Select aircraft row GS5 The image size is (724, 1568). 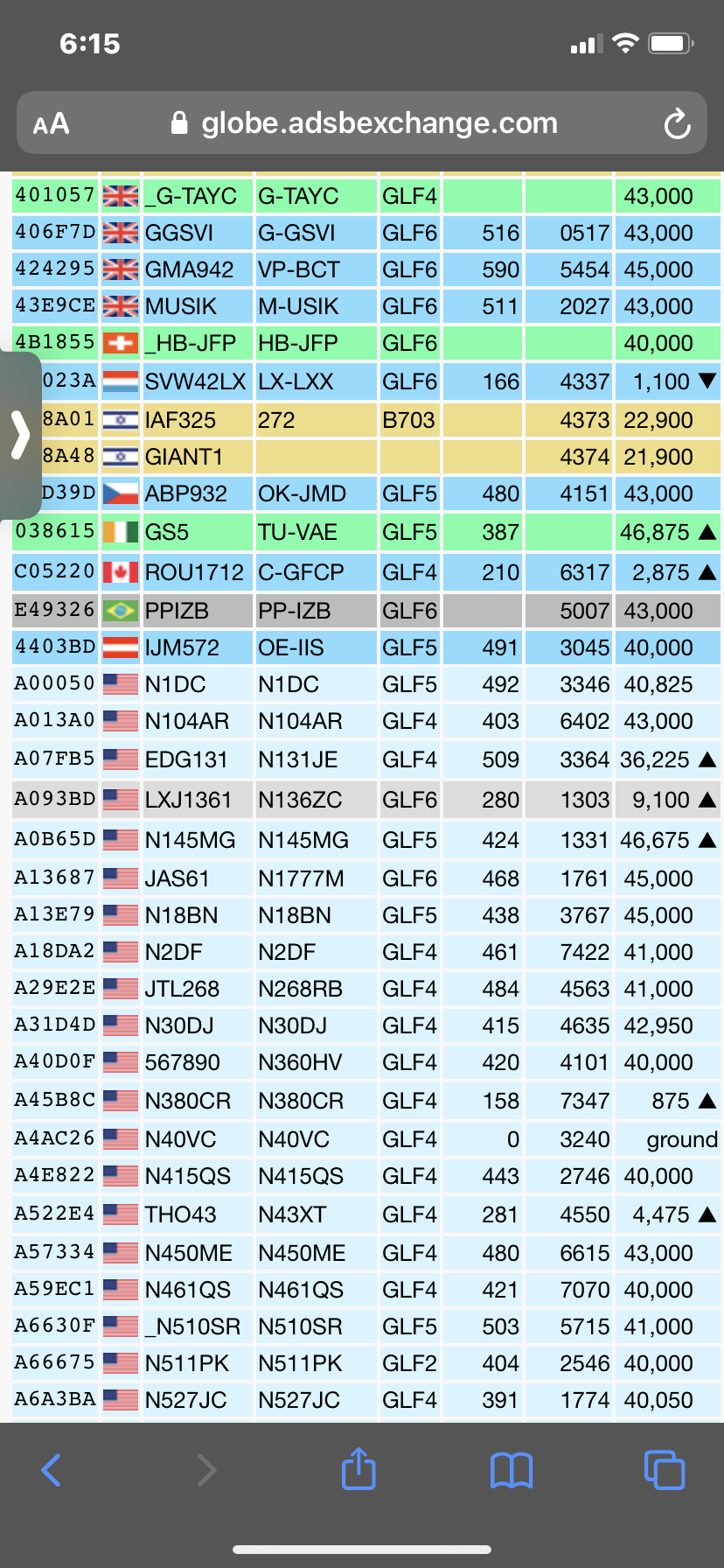[366, 532]
